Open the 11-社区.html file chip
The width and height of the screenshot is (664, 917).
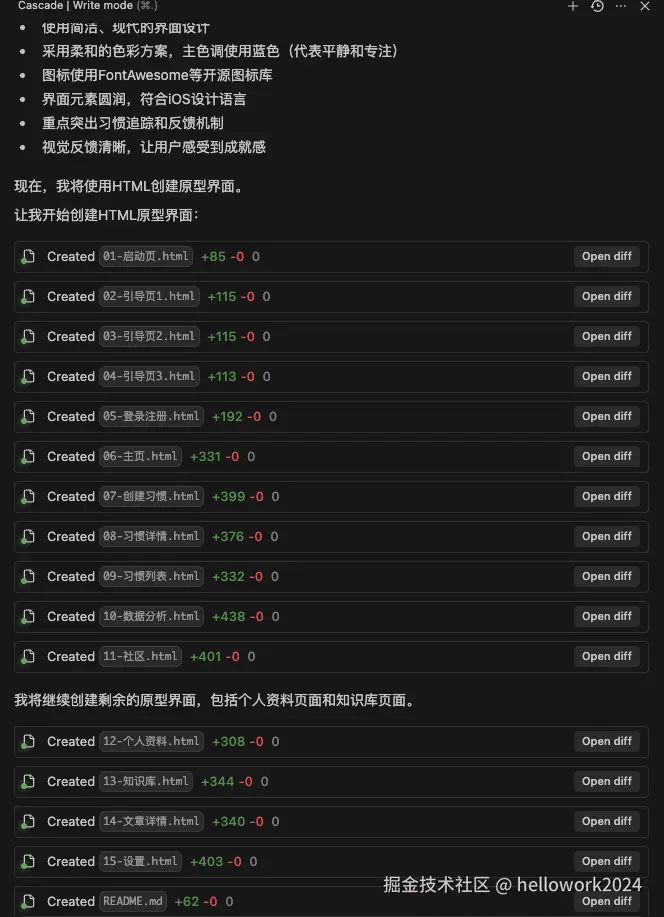(140, 656)
